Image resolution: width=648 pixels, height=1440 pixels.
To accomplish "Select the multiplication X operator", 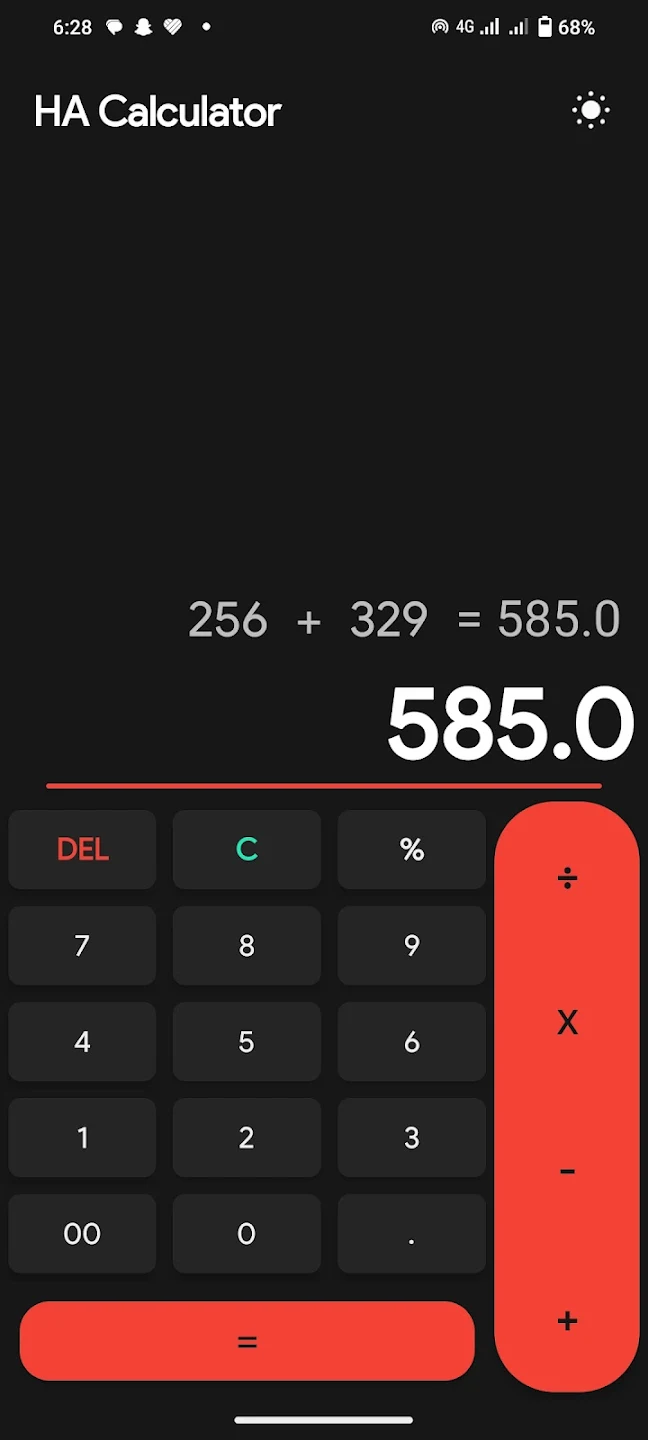I will 567,1022.
